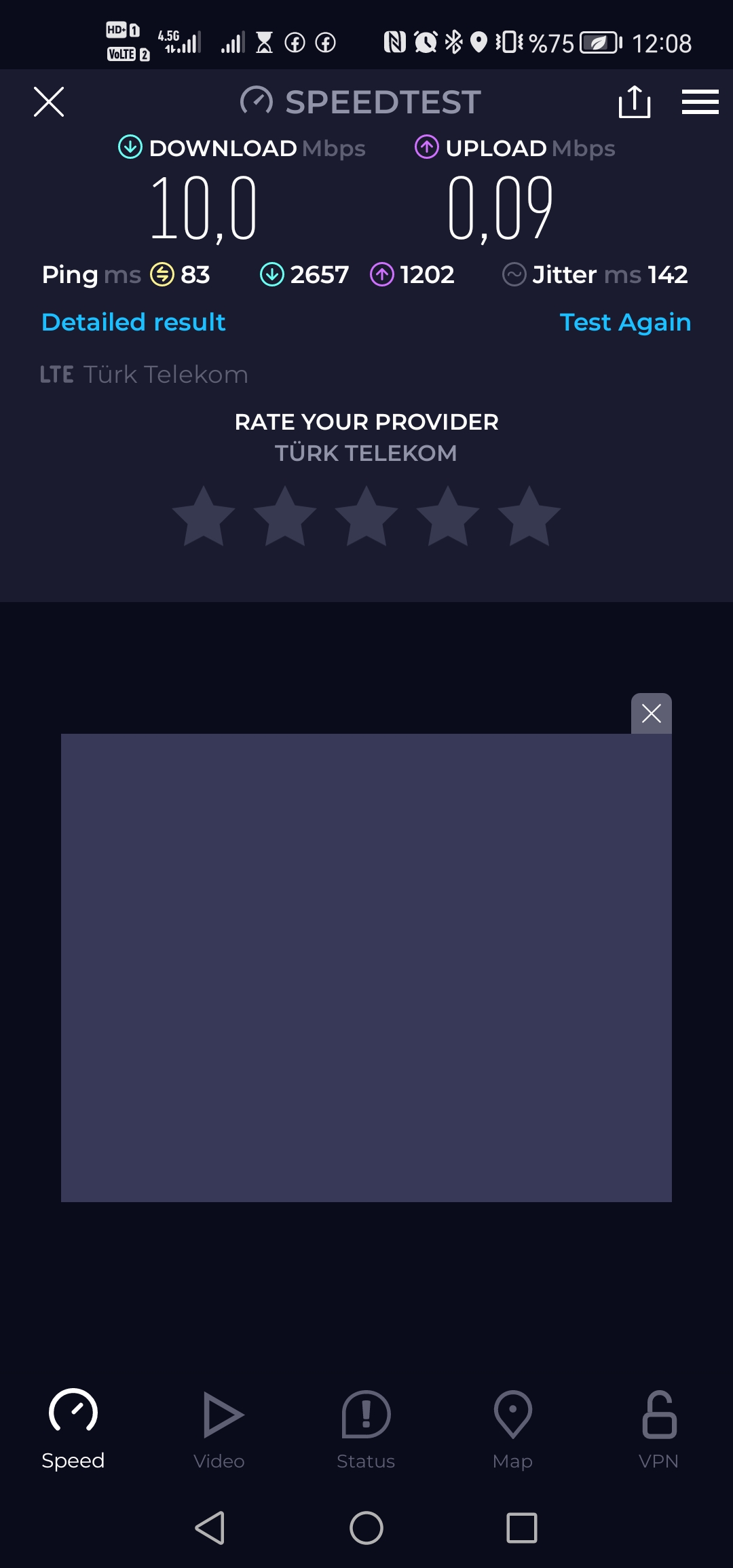
Task: Tap Test Again to rerun the test
Action: (625, 322)
